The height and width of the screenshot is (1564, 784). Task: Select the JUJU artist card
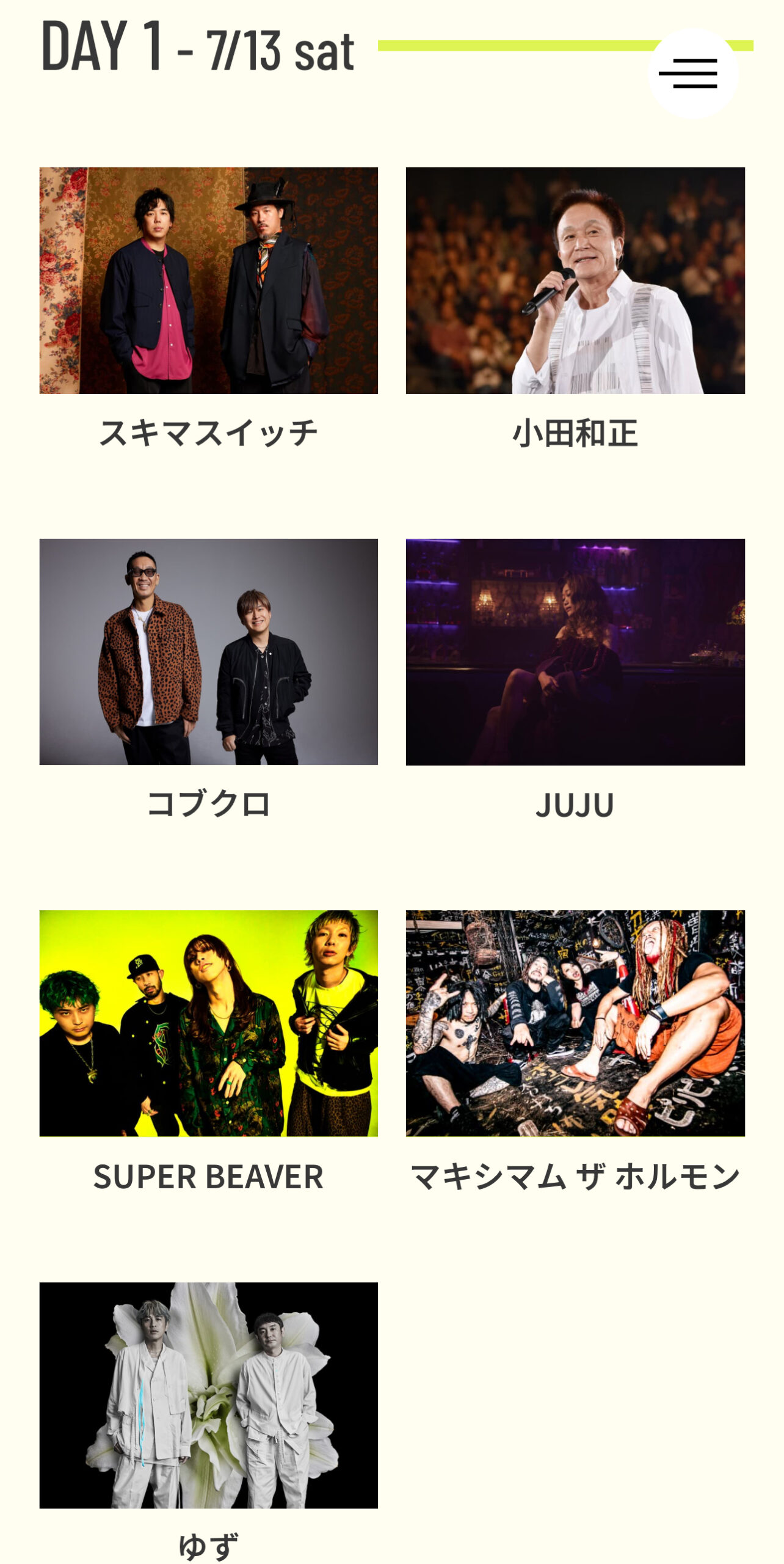point(575,681)
